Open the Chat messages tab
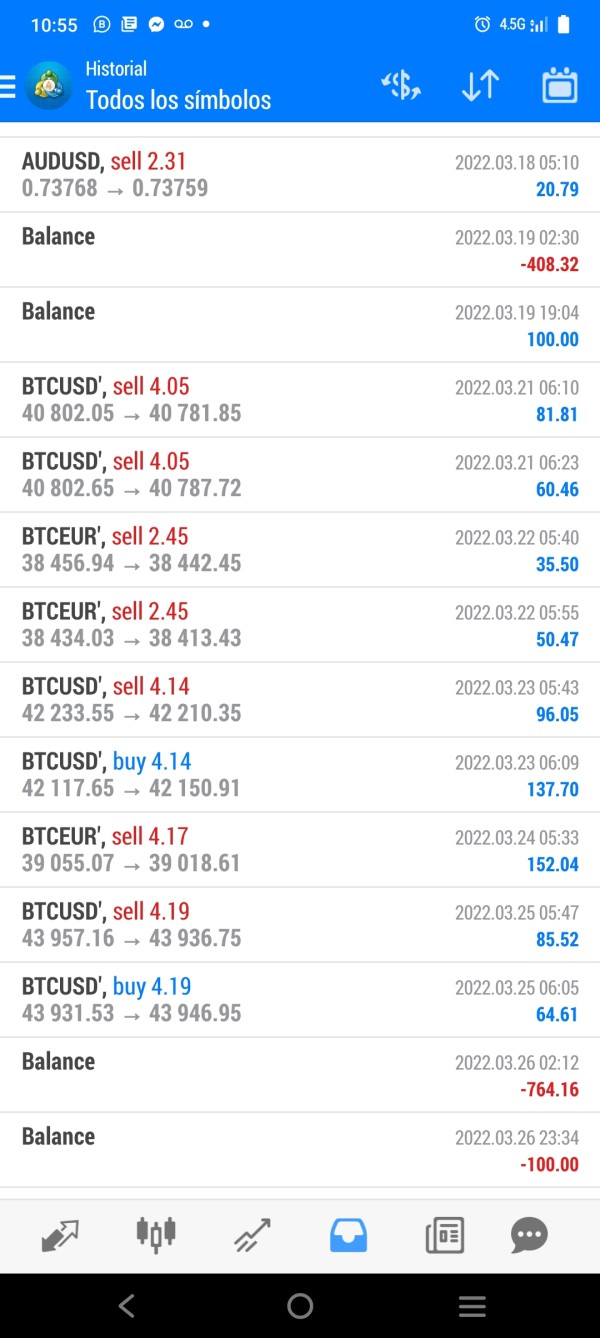This screenshot has height=1338, width=600. pyautogui.click(x=529, y=1235)
